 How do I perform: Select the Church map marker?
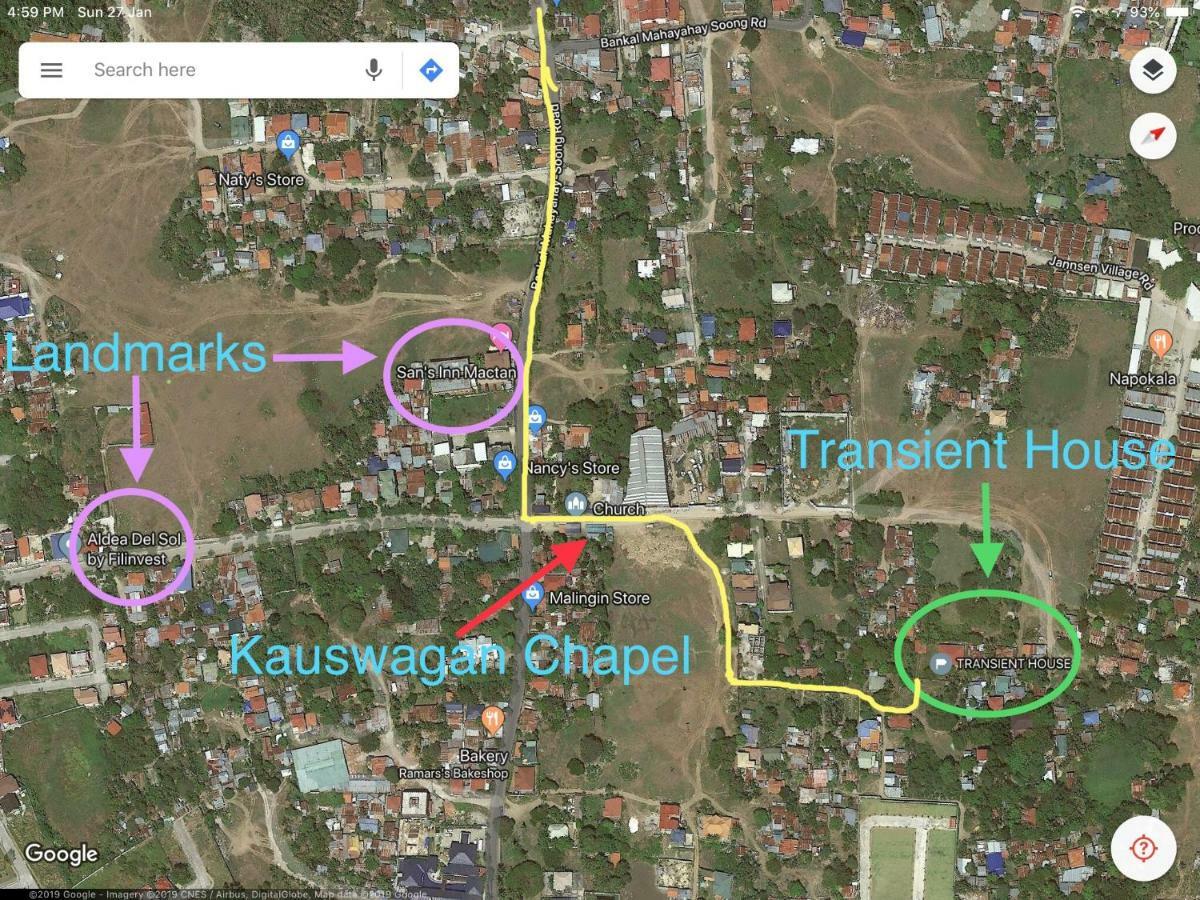(x=576, y=504)
